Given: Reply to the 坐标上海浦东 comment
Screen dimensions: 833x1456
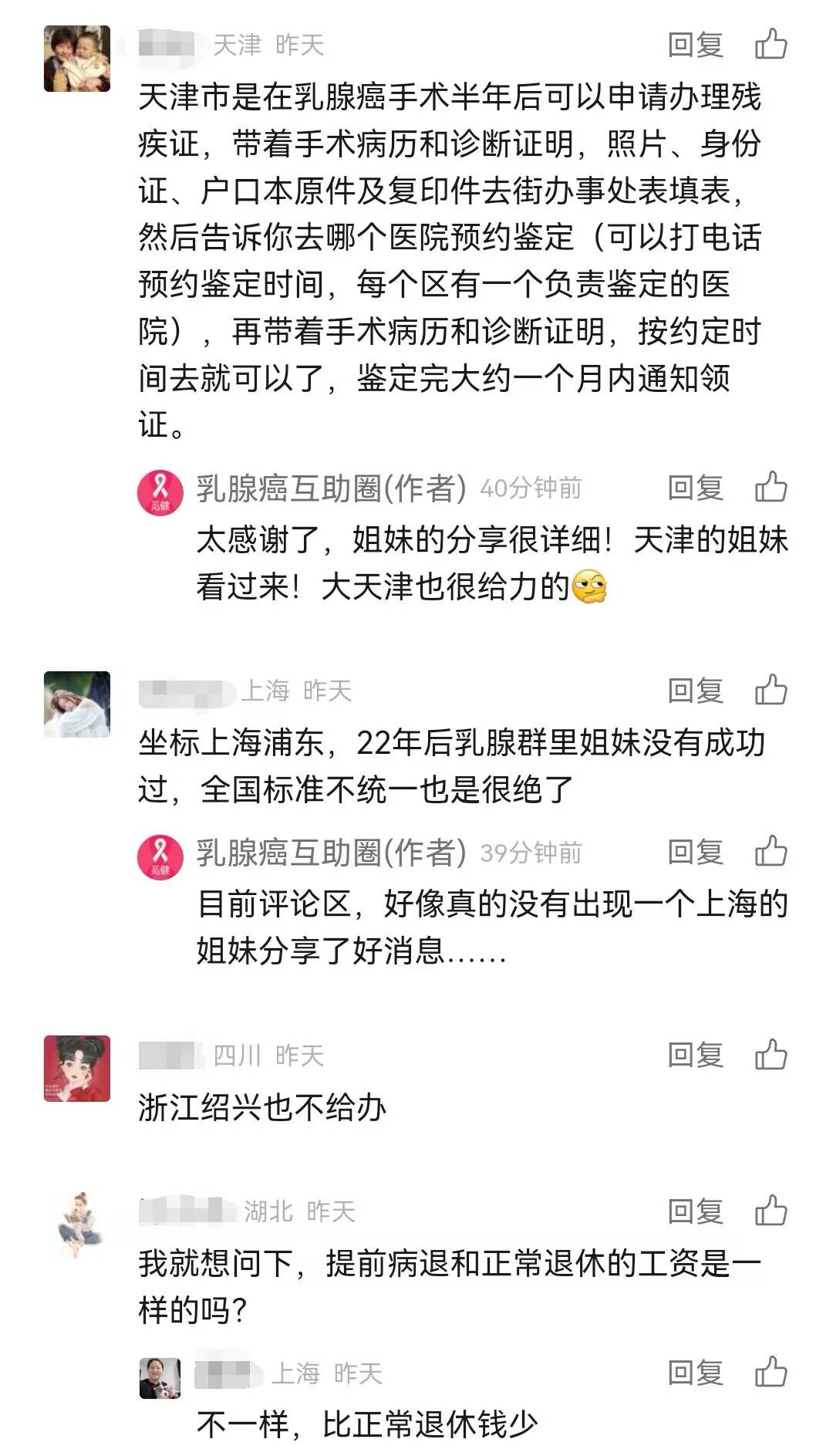Looking at the screenshot, I should click(695, 691).
